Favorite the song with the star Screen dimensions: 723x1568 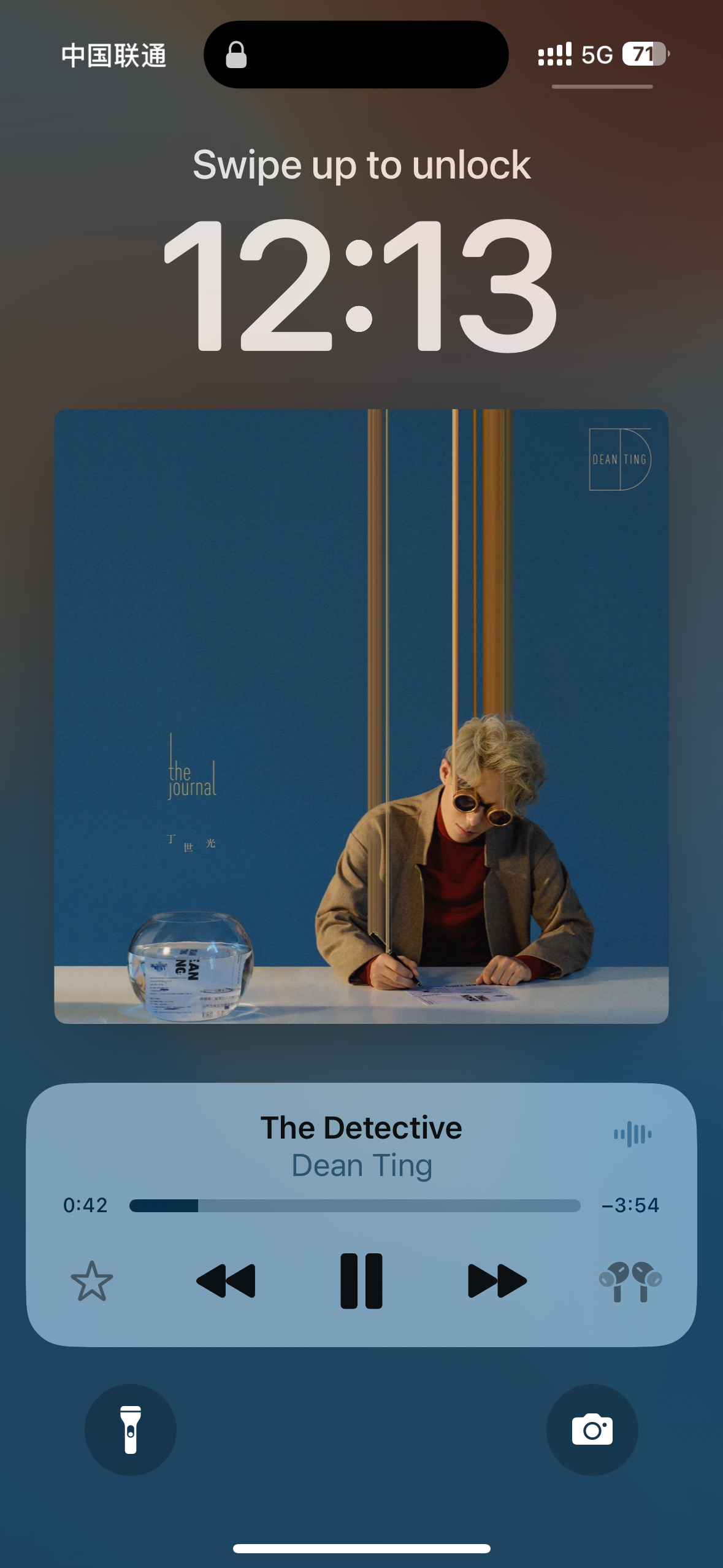92,1281
